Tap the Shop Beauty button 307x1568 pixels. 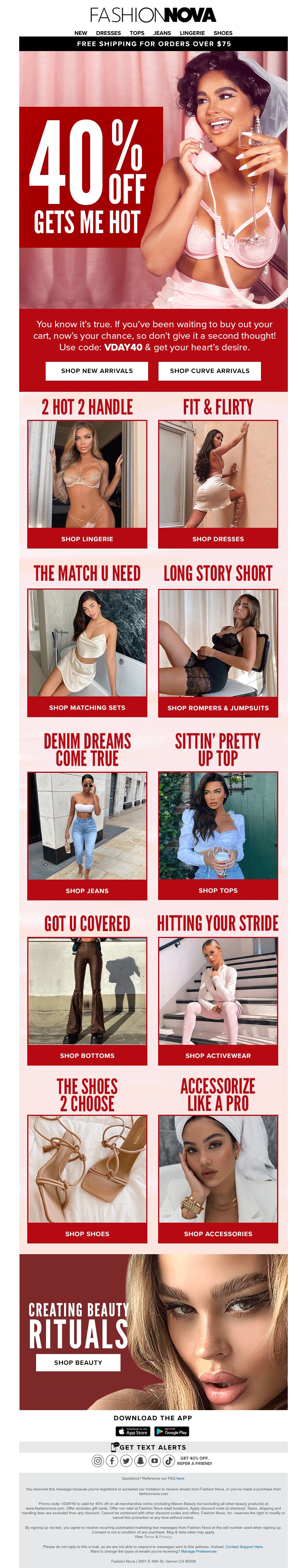(x=78, y=1362)
